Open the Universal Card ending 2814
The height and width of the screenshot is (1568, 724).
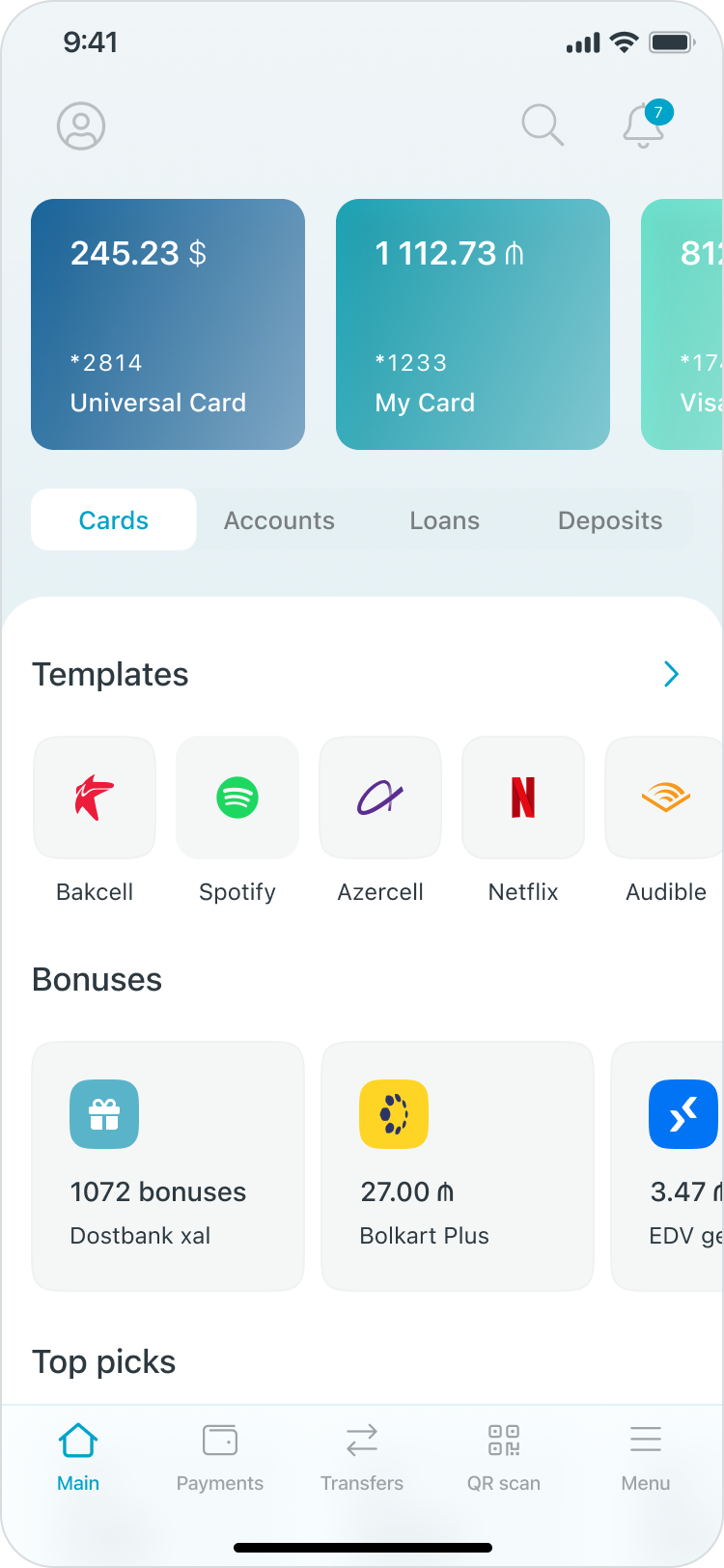(x=168, y=324)
